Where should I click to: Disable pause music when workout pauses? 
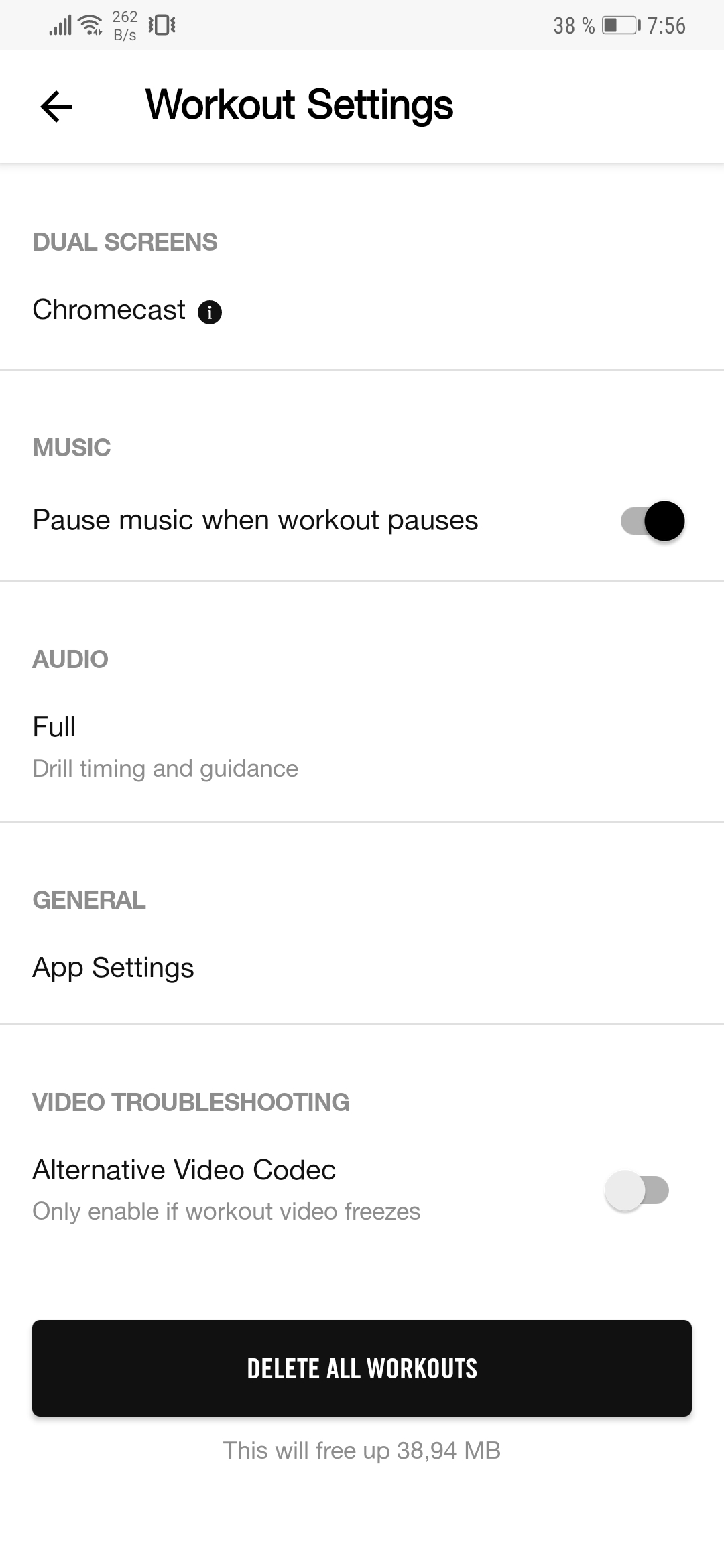652,521
